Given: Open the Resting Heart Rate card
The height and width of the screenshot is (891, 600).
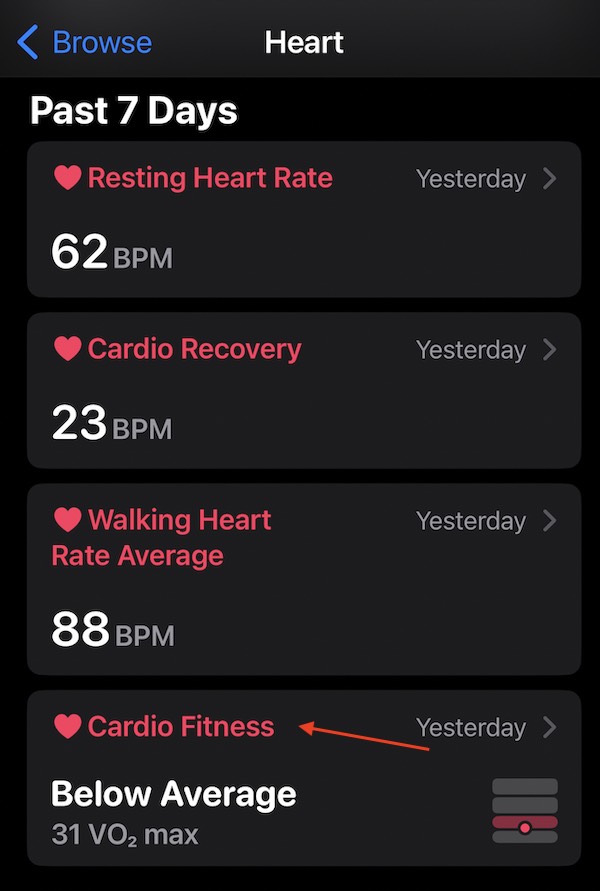Looking at the screenshot, I should coord(303,219).
